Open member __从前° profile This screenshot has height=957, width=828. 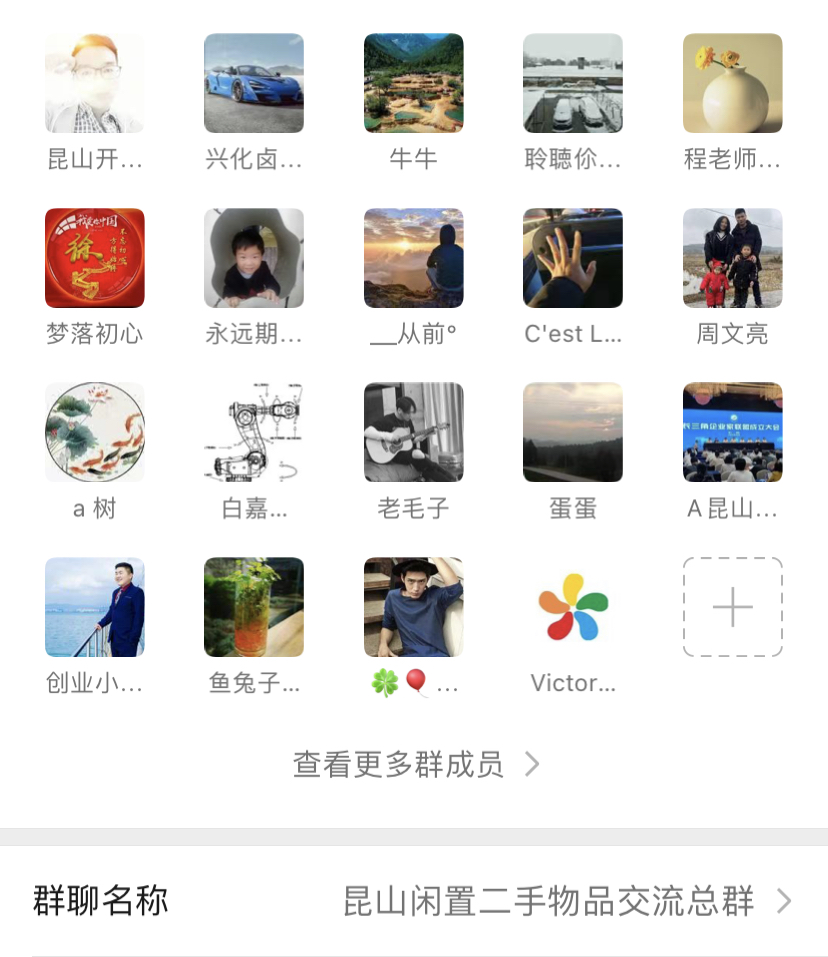[x=413, y=258]
